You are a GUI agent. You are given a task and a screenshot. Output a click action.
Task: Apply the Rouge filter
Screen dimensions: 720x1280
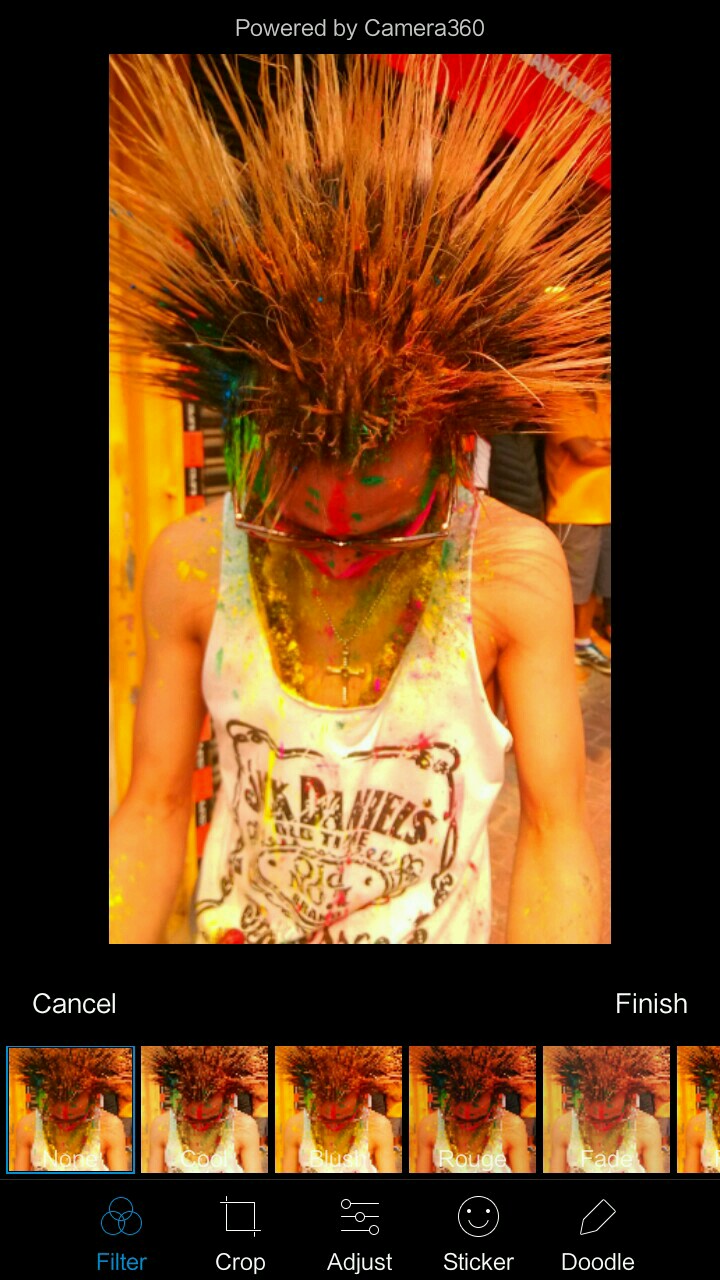(472, 1109)
